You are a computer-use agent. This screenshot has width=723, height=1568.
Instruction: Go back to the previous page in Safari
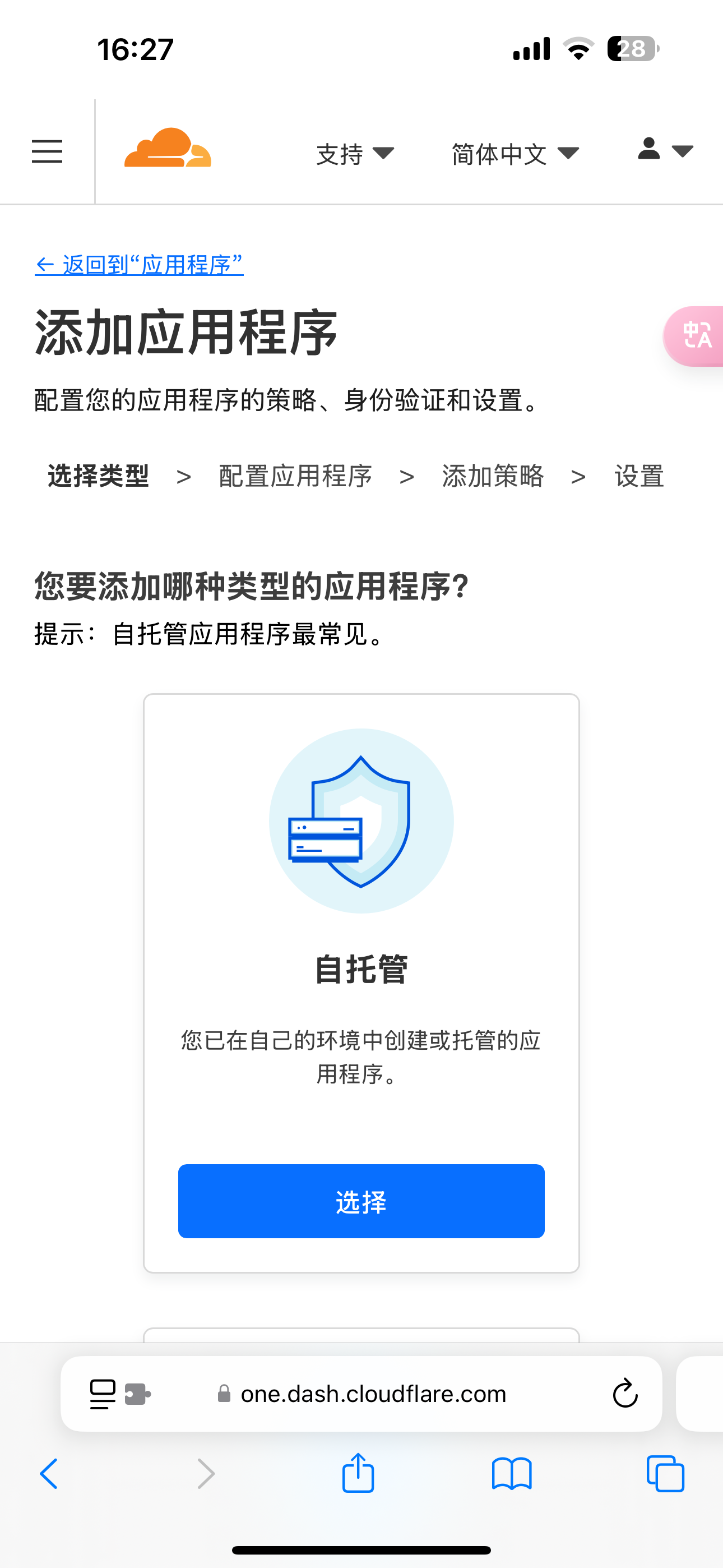tap(49, 1474)
